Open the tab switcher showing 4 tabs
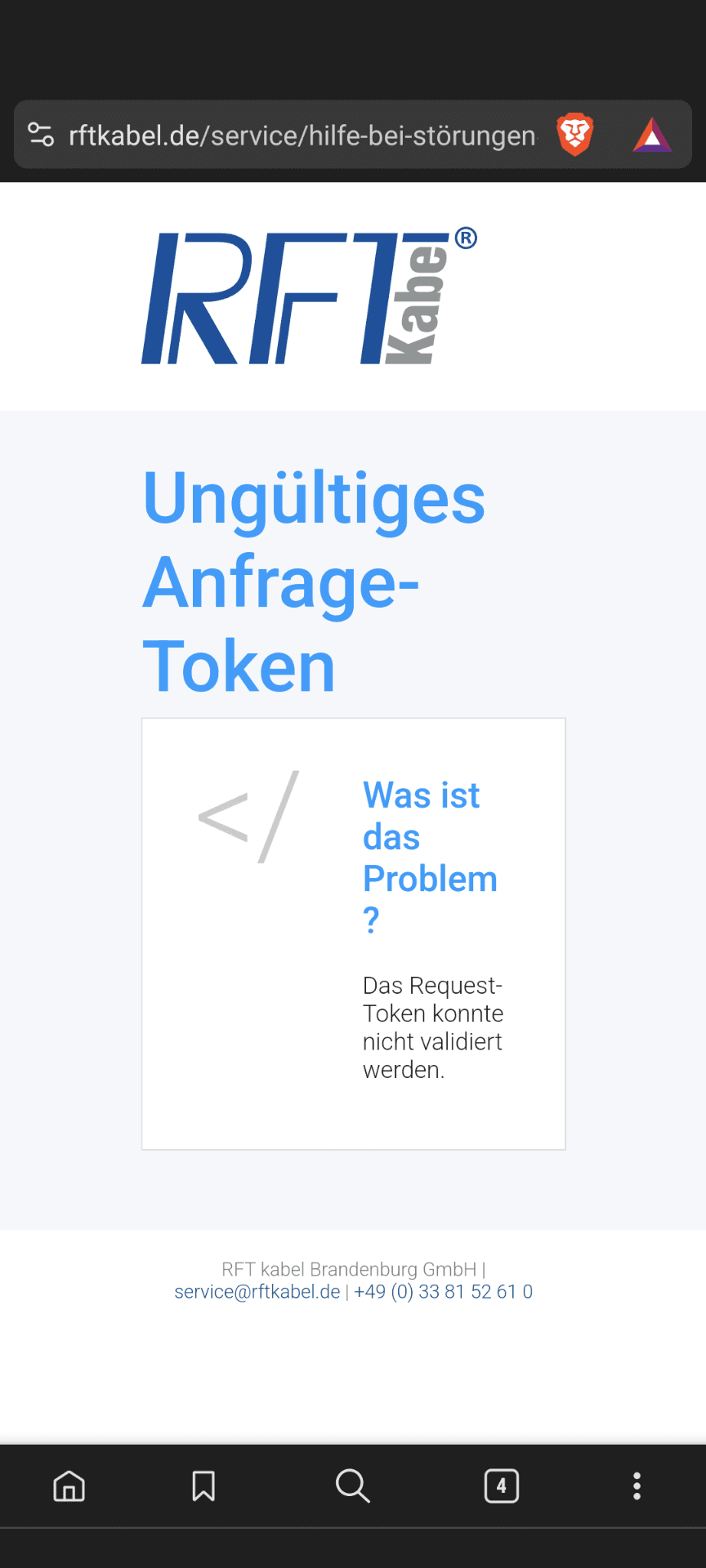Screen dimensions: 706x1568 pyautogui.click(x=501, y=1486)
